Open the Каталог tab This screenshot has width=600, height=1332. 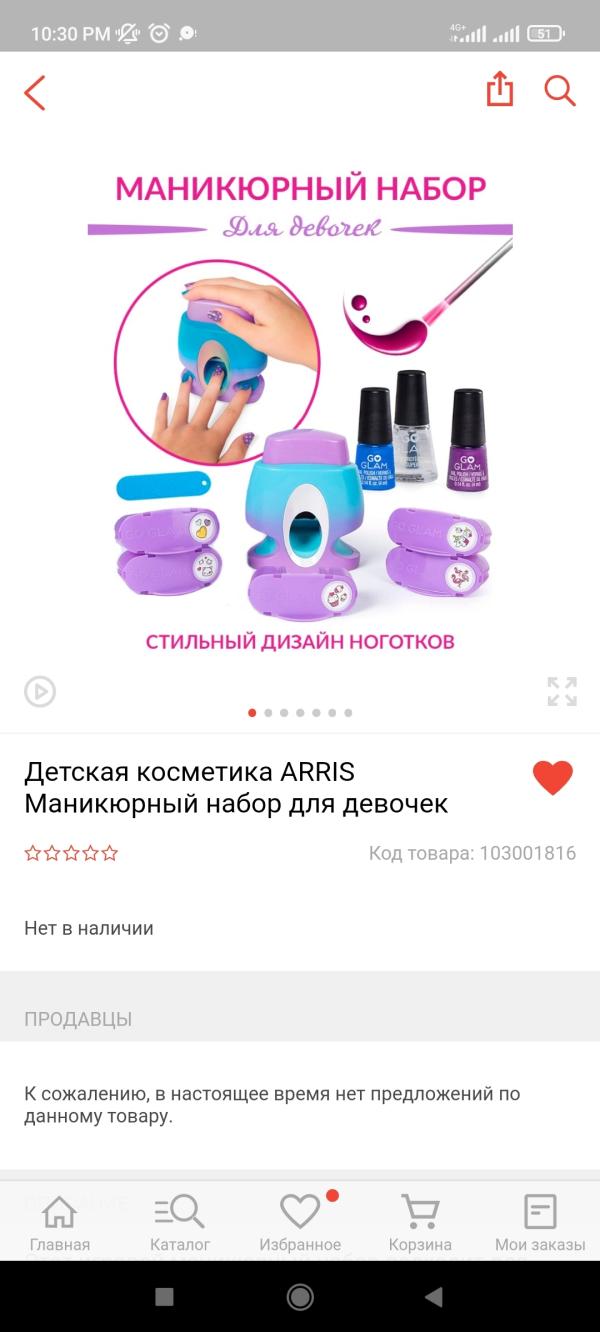[180, 1222]
